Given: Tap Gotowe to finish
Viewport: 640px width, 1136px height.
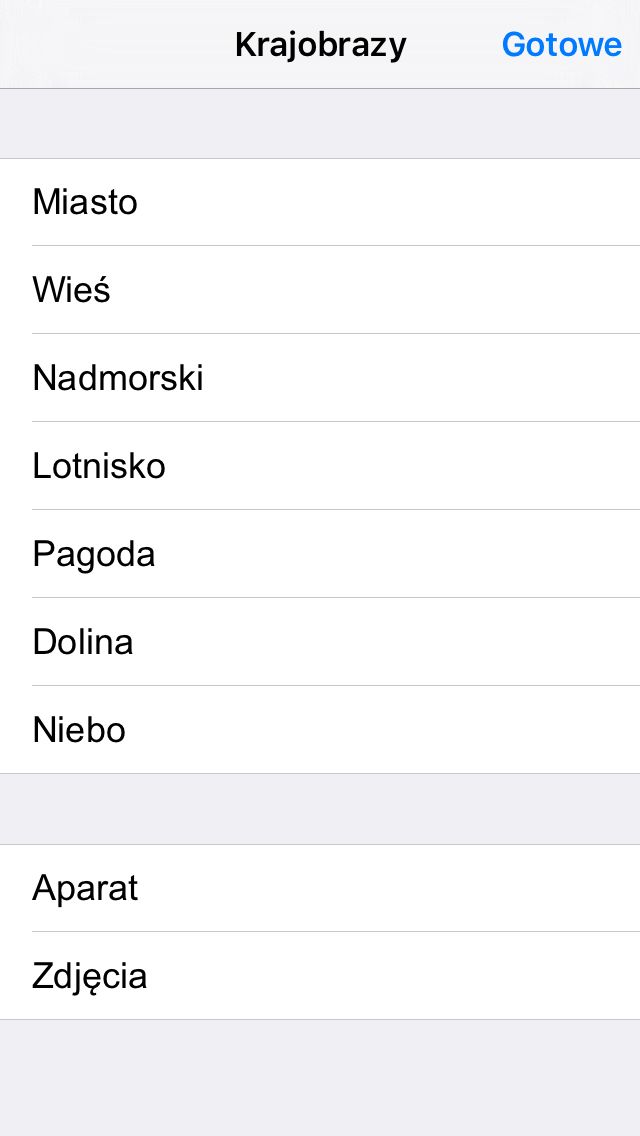Looking at the screenshot, I should click(561, 45).
